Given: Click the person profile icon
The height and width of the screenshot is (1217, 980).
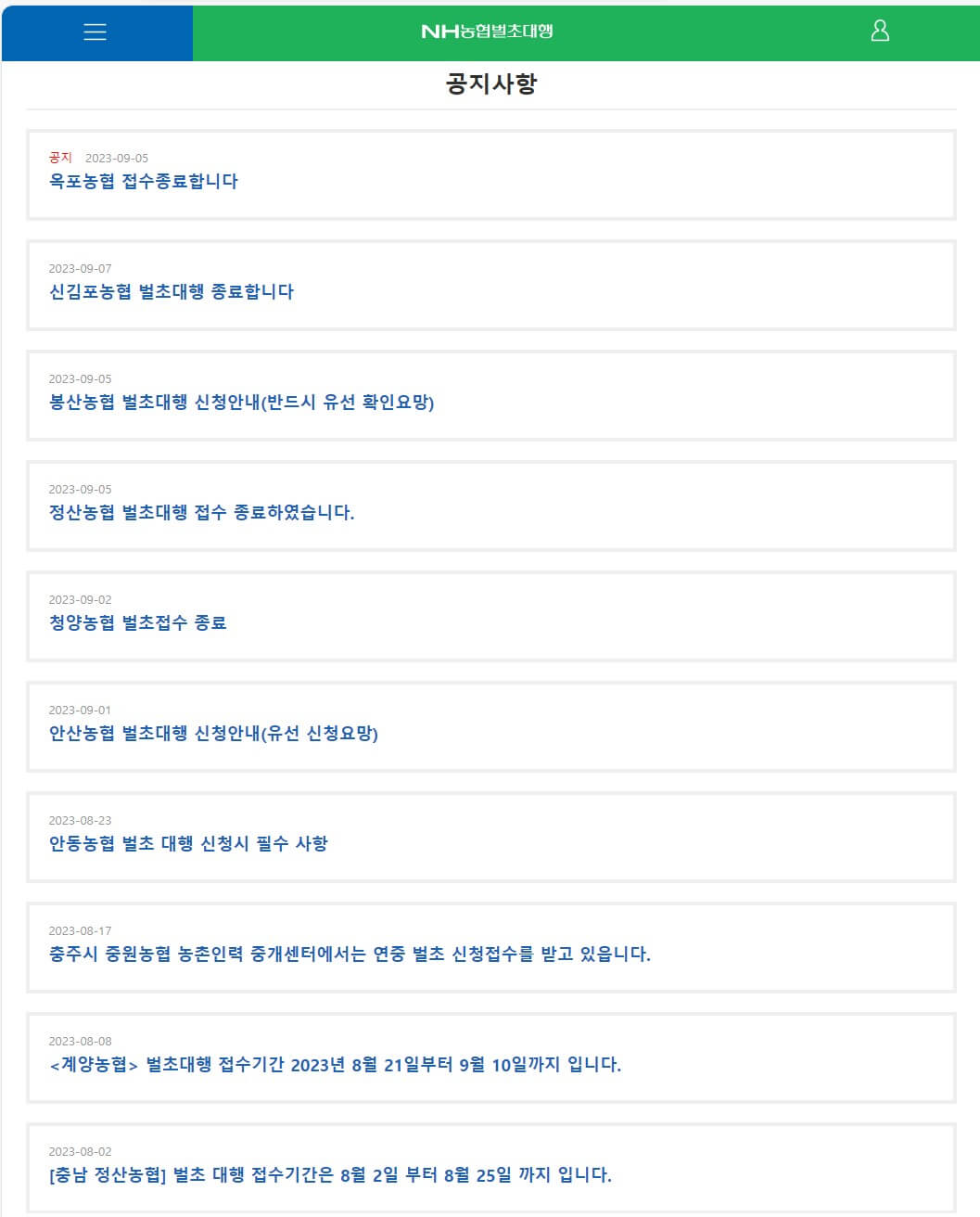Looking at the screenshot, I should pyautogui.click(x=879, y=30).
